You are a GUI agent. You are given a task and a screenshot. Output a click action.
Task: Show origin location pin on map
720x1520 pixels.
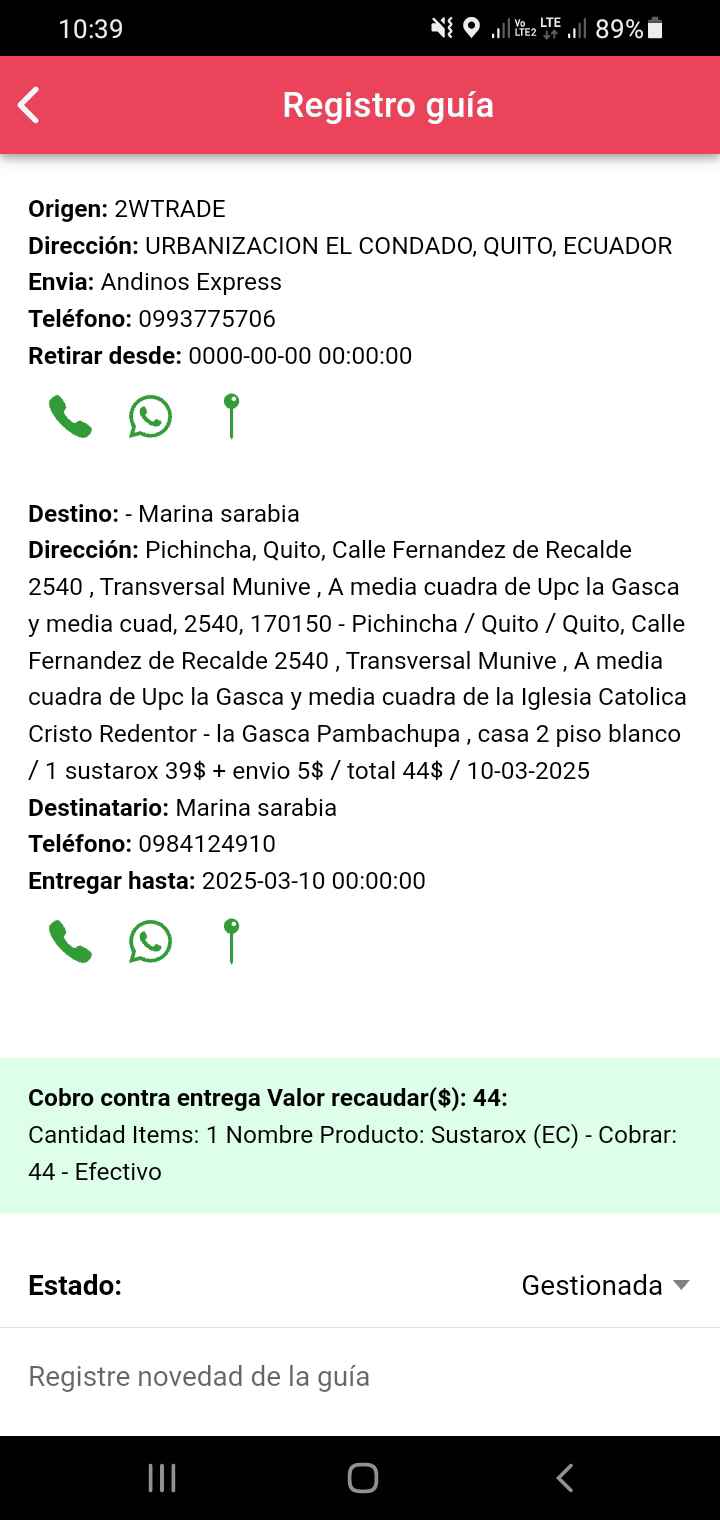pos(231,416)
